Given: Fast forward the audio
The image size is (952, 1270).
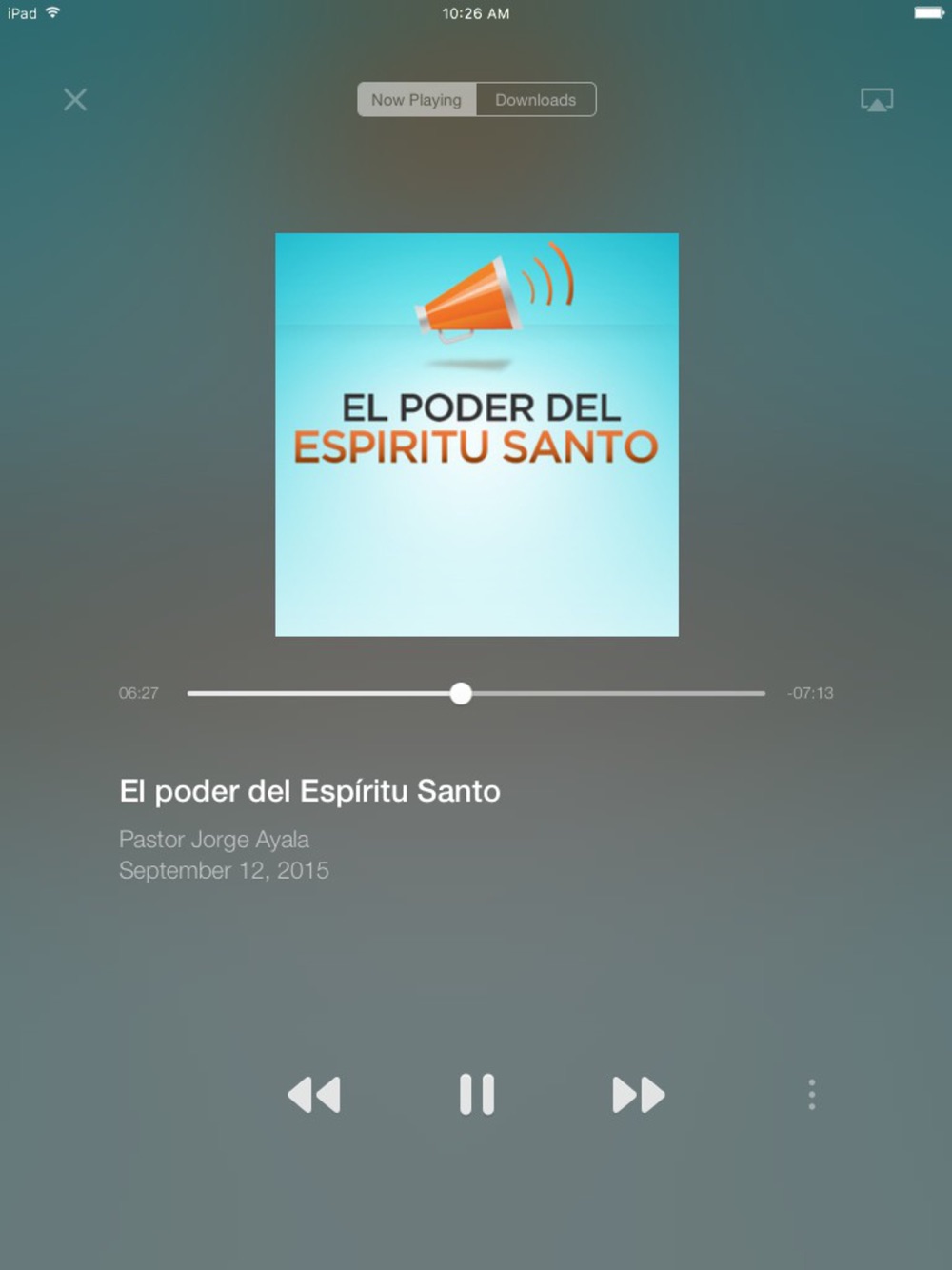Looking at the screenshot, I should (x=638, y=1095).
